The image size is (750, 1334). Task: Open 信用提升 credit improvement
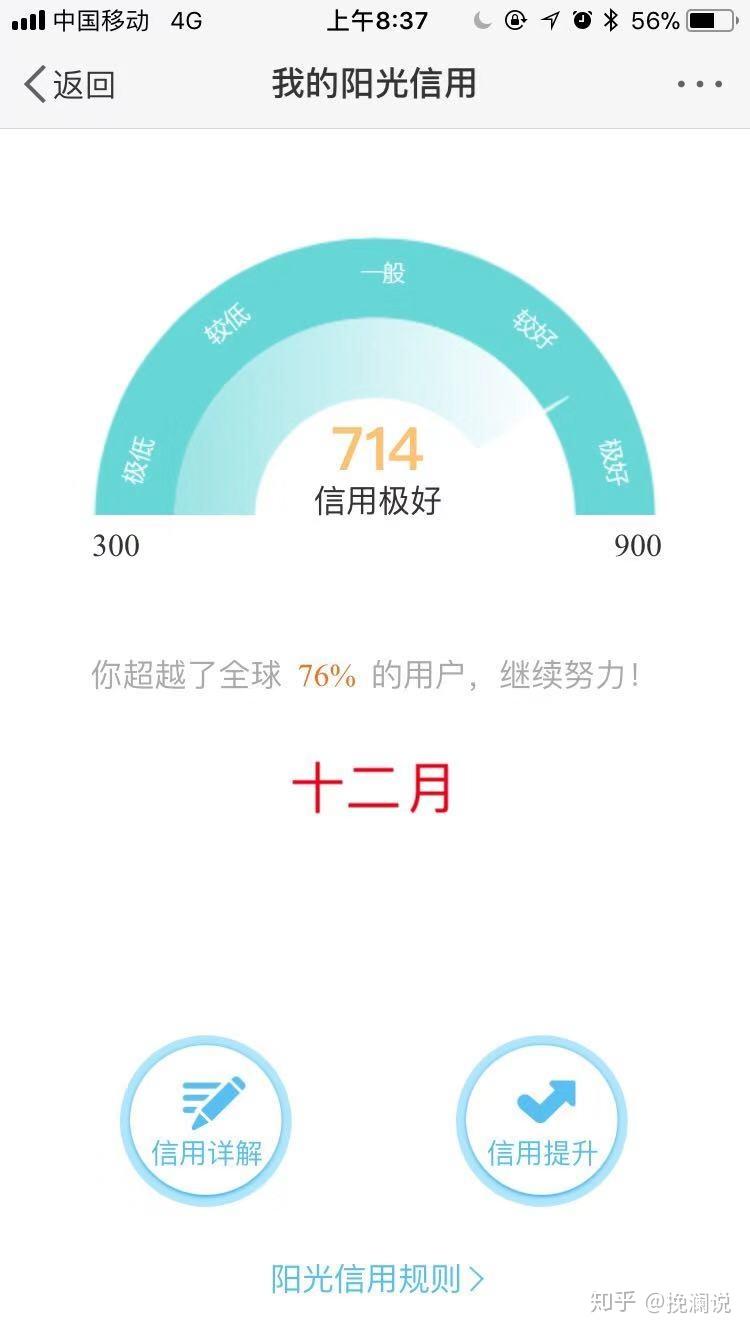click(x=542, y=1121)
